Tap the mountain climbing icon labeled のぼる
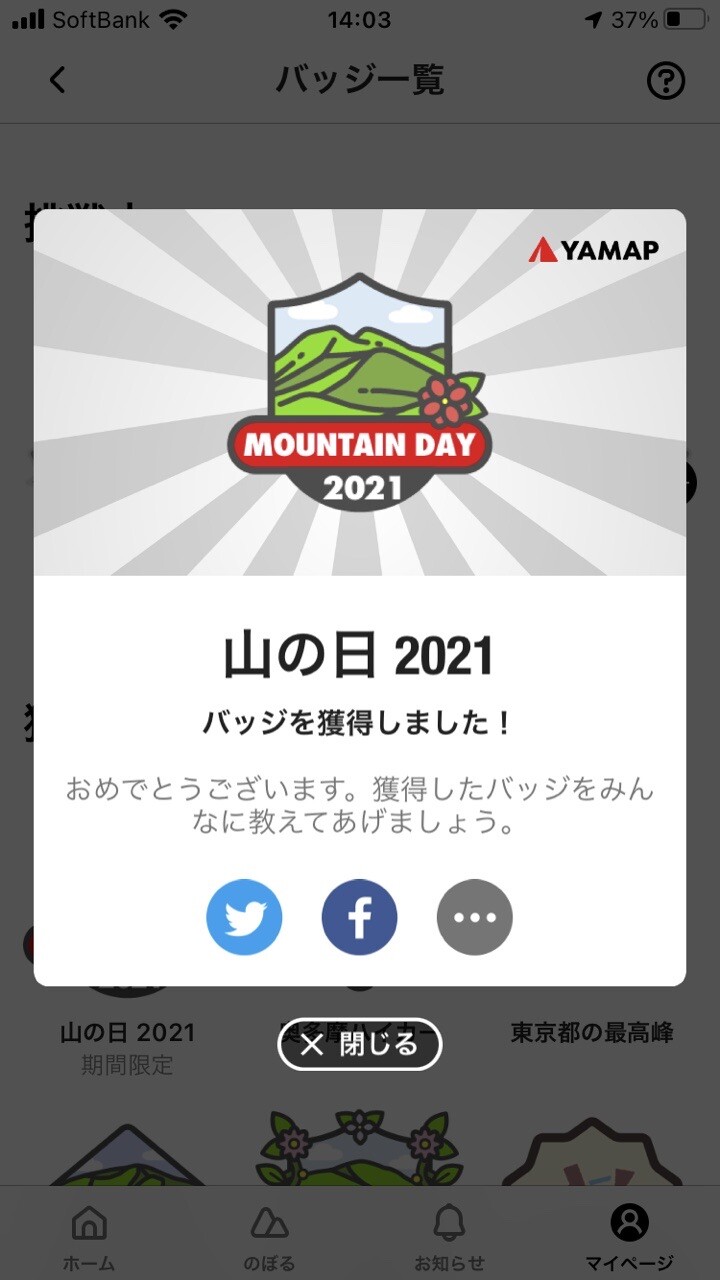This screenshot has height=1280, width=720. [x=268, y=1222]
